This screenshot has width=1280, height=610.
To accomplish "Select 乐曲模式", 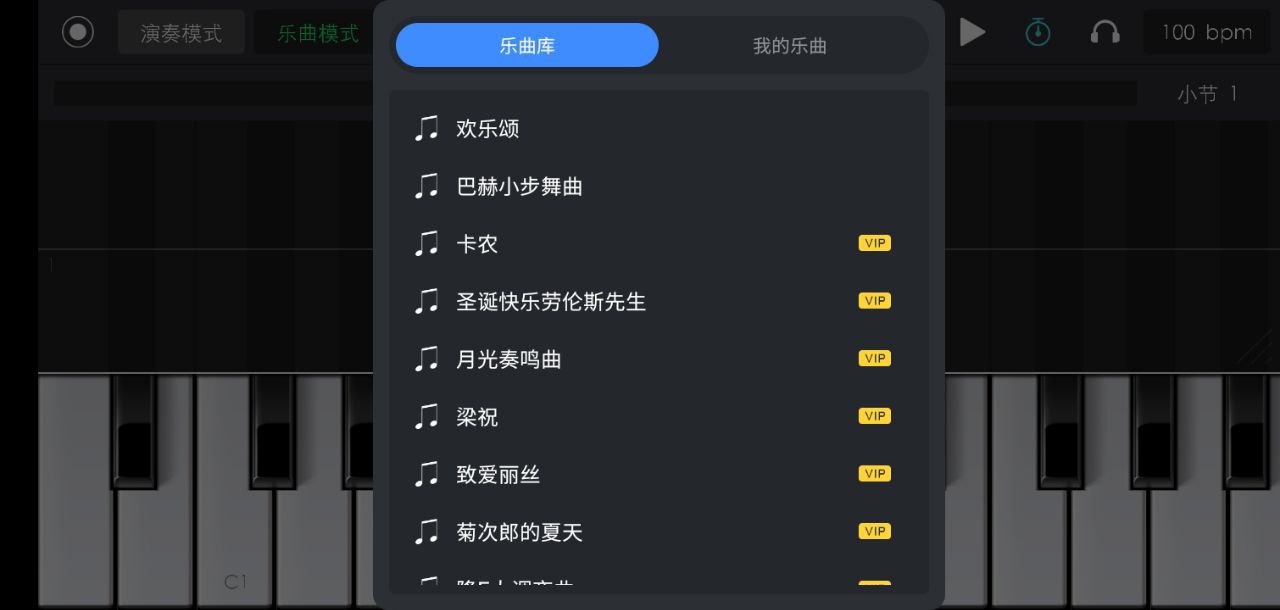I will [318, 33].
